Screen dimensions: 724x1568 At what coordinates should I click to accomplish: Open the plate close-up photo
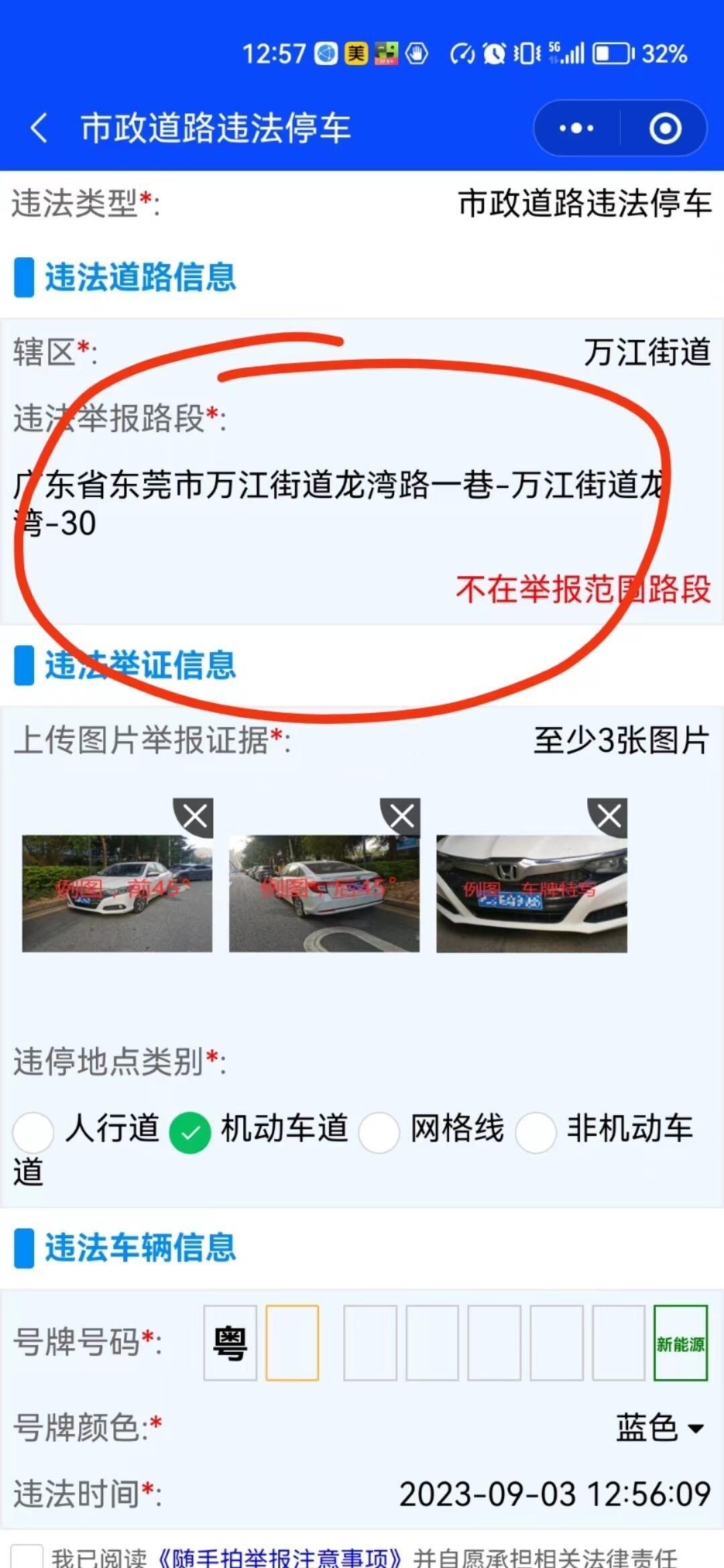click(532, 893)
